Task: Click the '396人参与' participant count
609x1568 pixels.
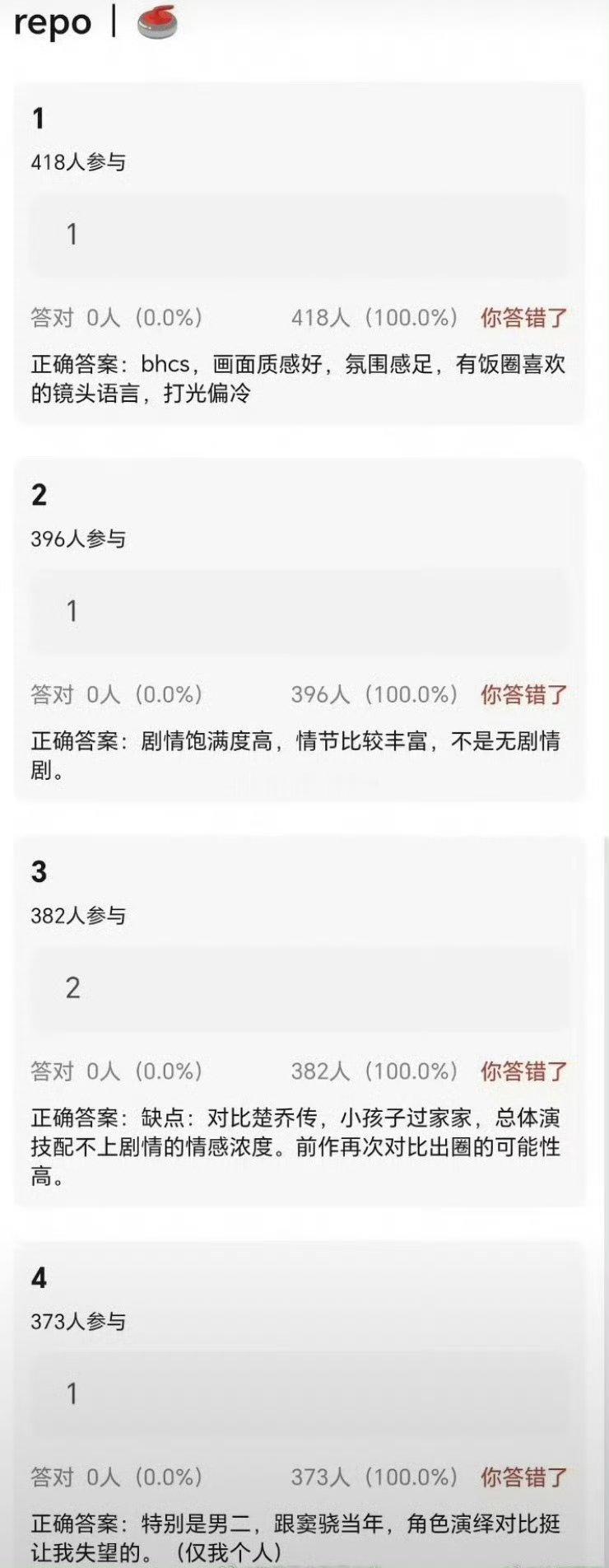Action: [79, 538]
